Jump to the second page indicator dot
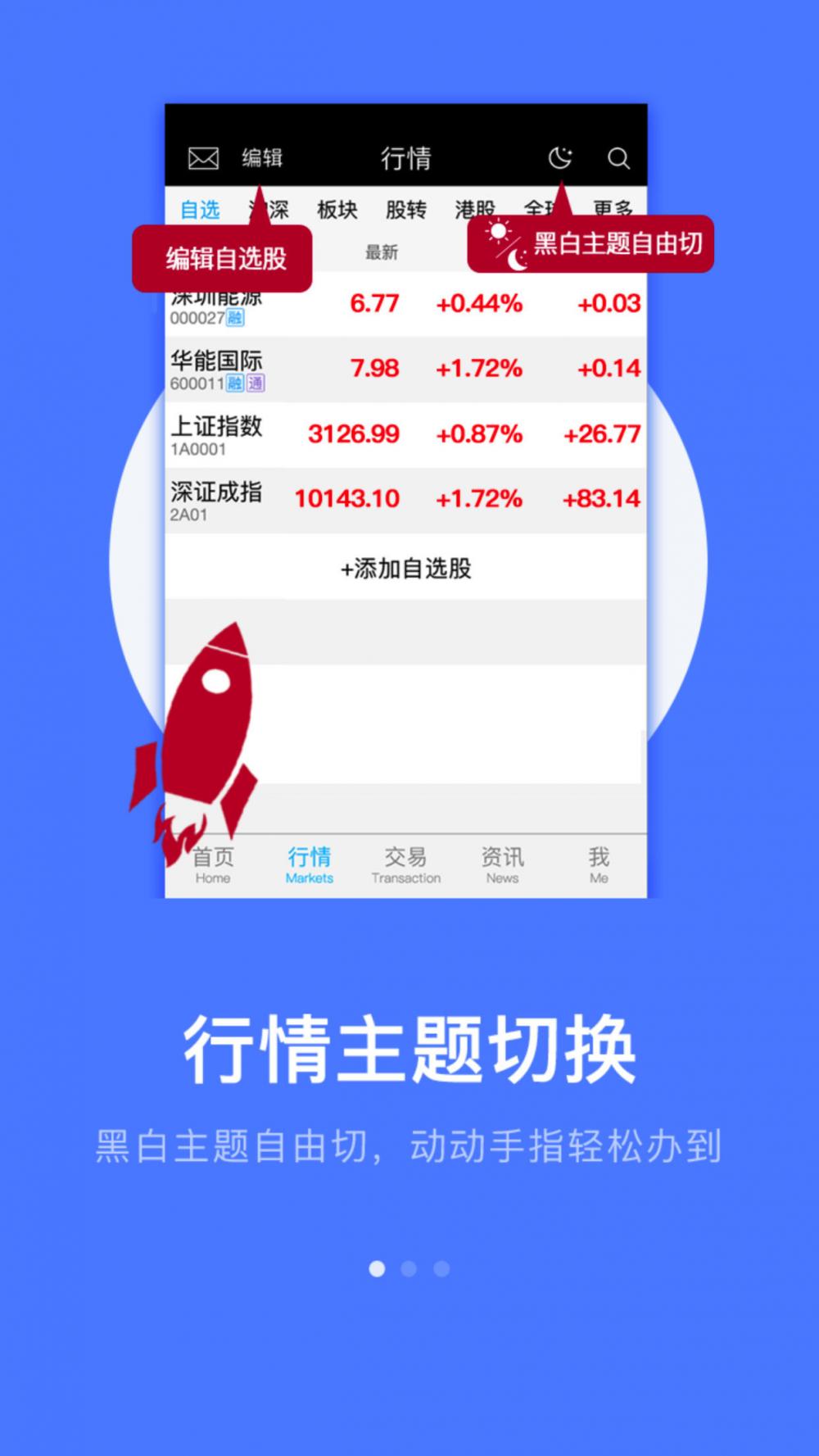819x1456 pixels. click(409, 1268)
